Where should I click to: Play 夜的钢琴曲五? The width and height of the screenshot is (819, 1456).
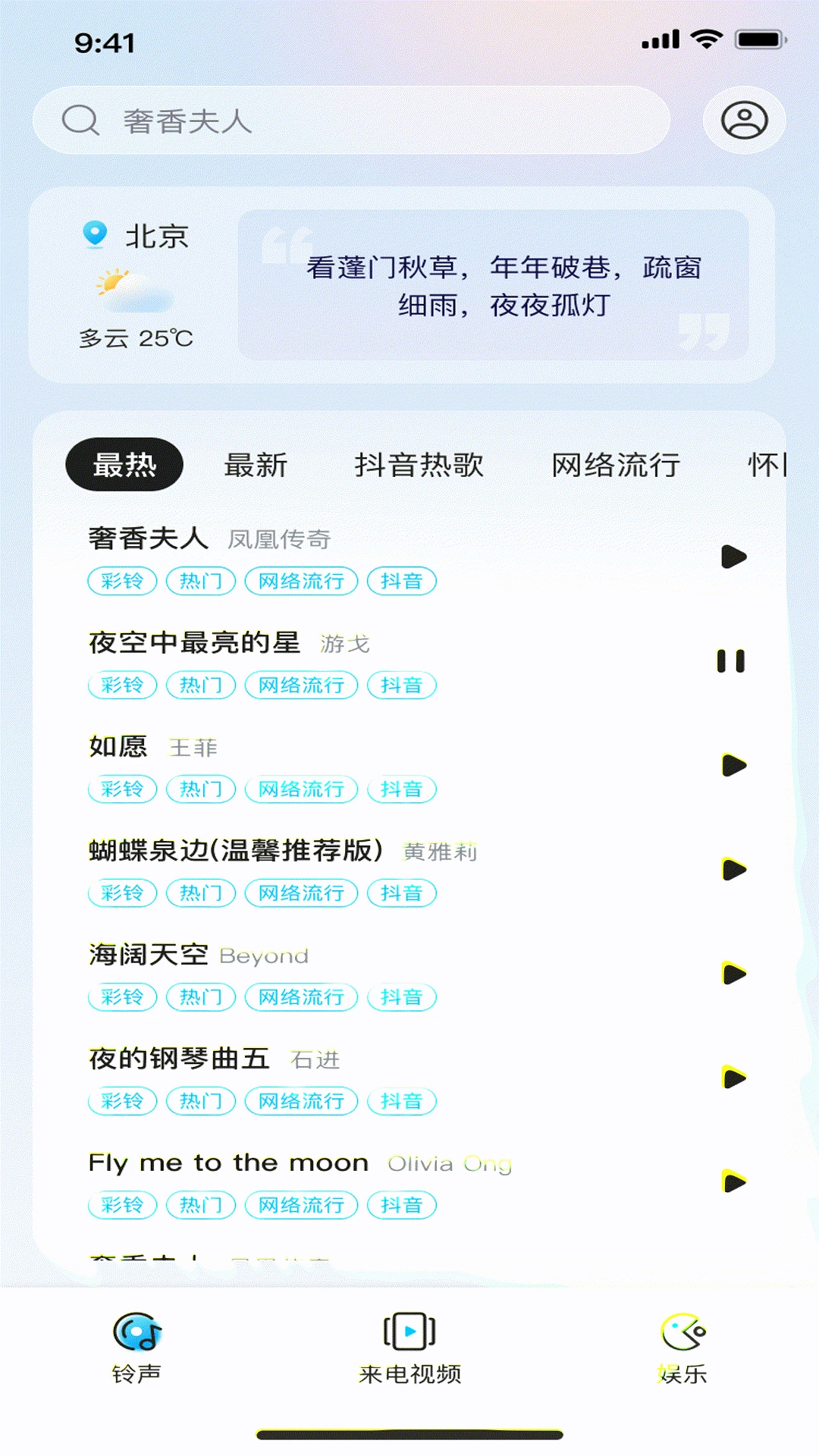[x=733, y=1077]
